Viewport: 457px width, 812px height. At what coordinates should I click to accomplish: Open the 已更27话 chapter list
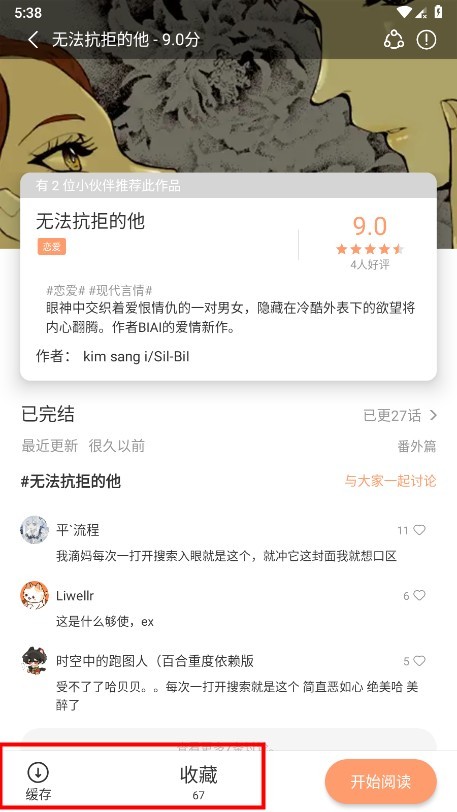400,415
